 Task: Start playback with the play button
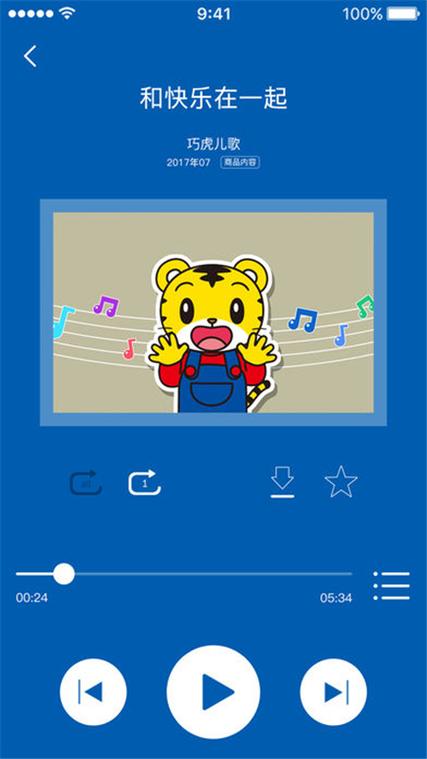(x=213, y=692)
